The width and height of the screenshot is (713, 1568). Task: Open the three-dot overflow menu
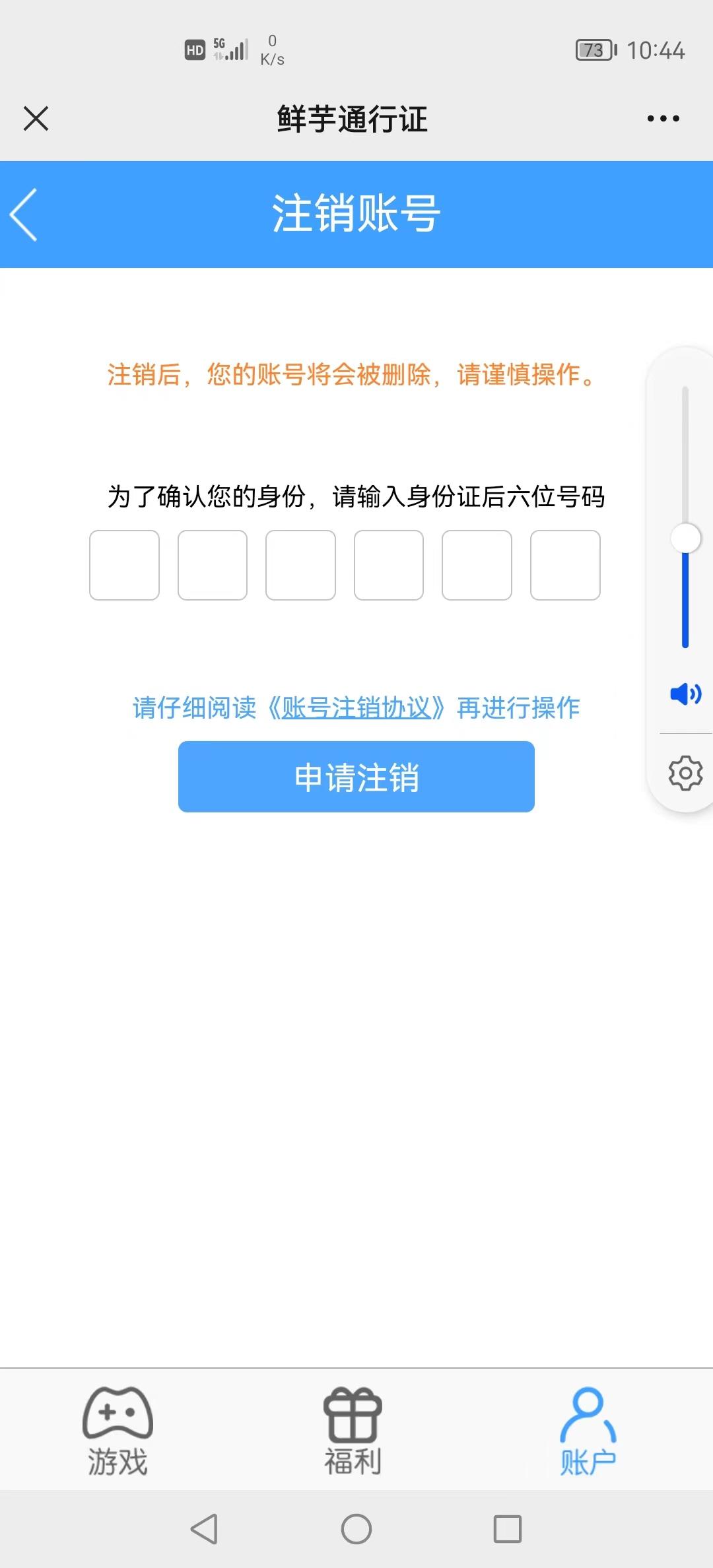(x=663, y=119)
